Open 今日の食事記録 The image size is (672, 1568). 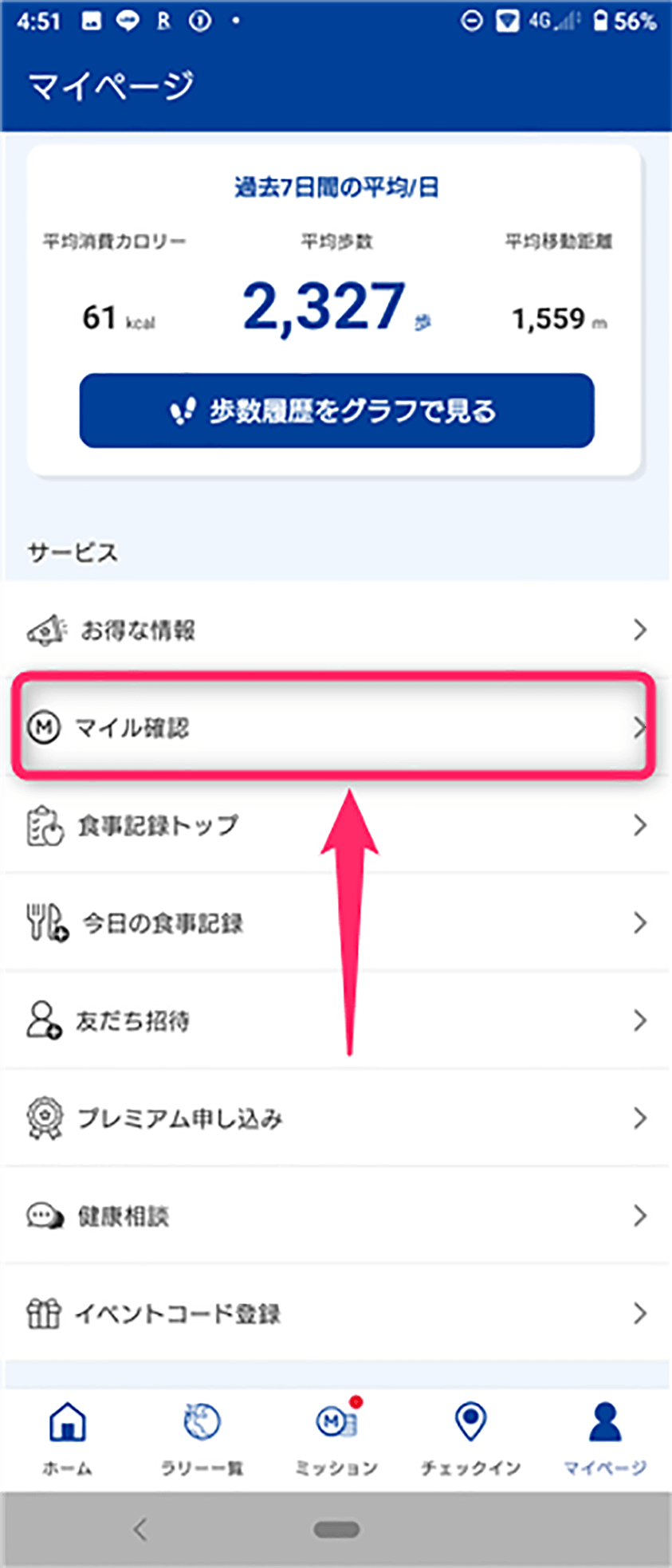[336, 923]
